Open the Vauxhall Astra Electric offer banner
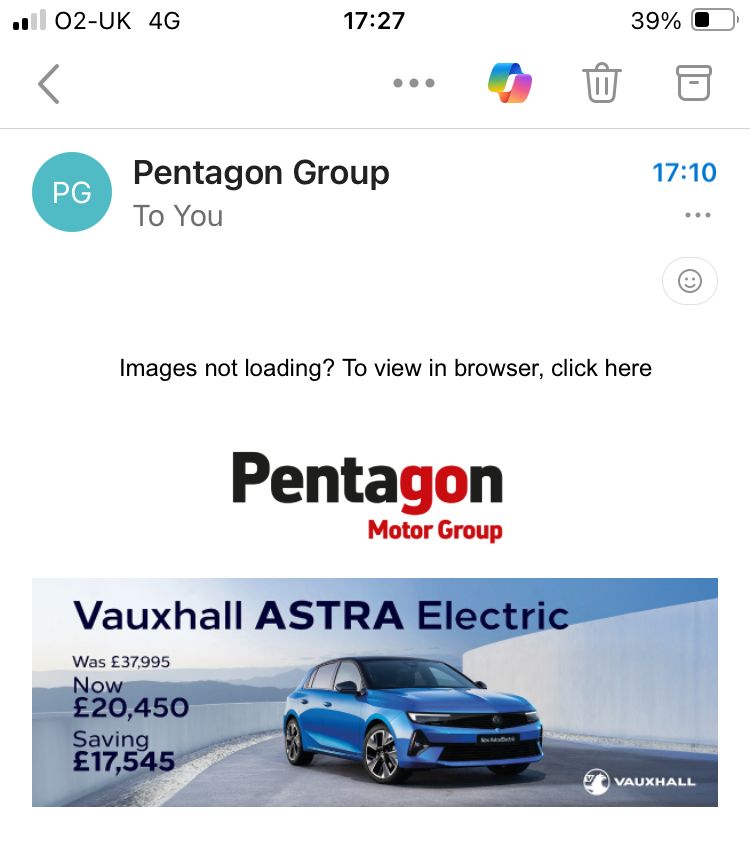The width and height of the screenshot is (750, 849). [x=375, y=692]
